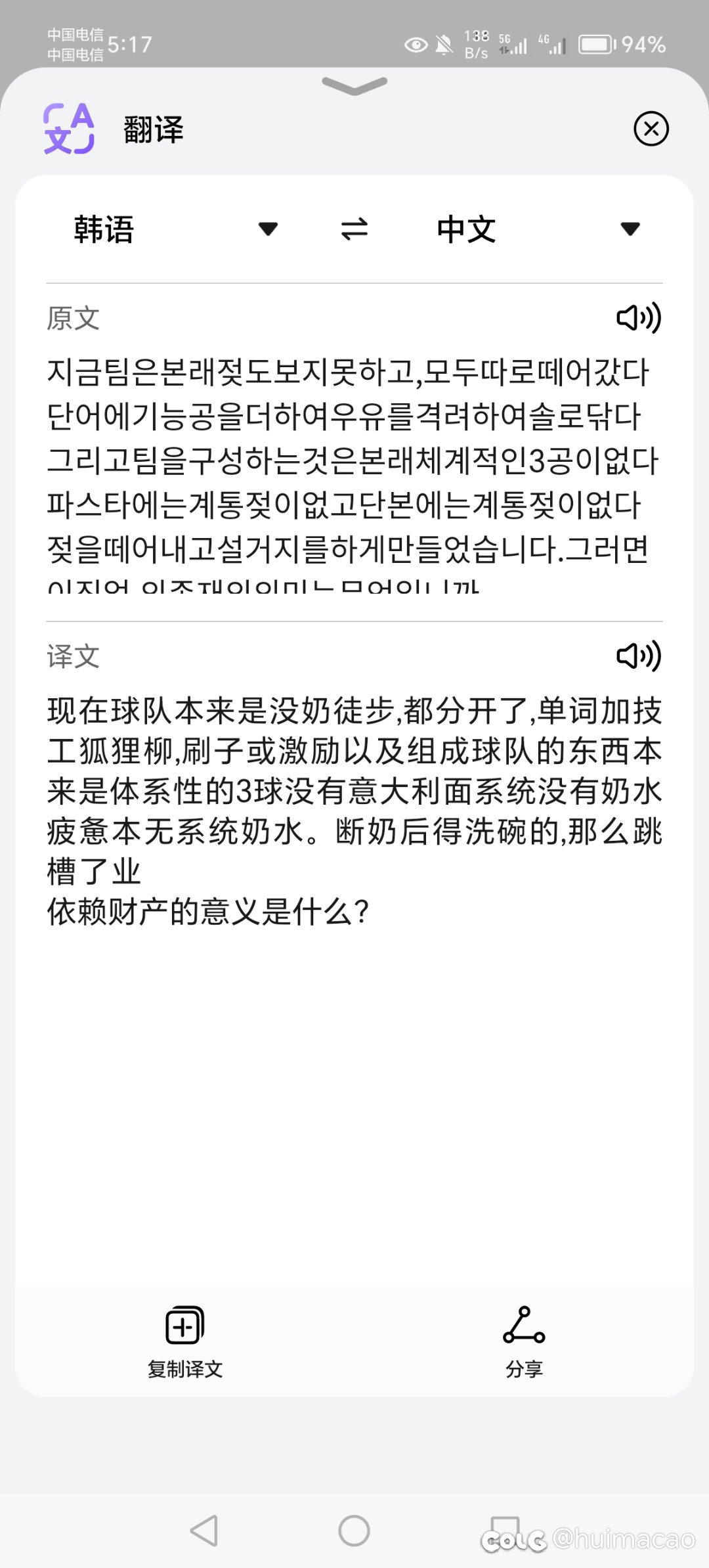Image resolution: width=709 pixels, height=1568 pixels.
Task: Go to the home screen
Action: coord(354,1531)
